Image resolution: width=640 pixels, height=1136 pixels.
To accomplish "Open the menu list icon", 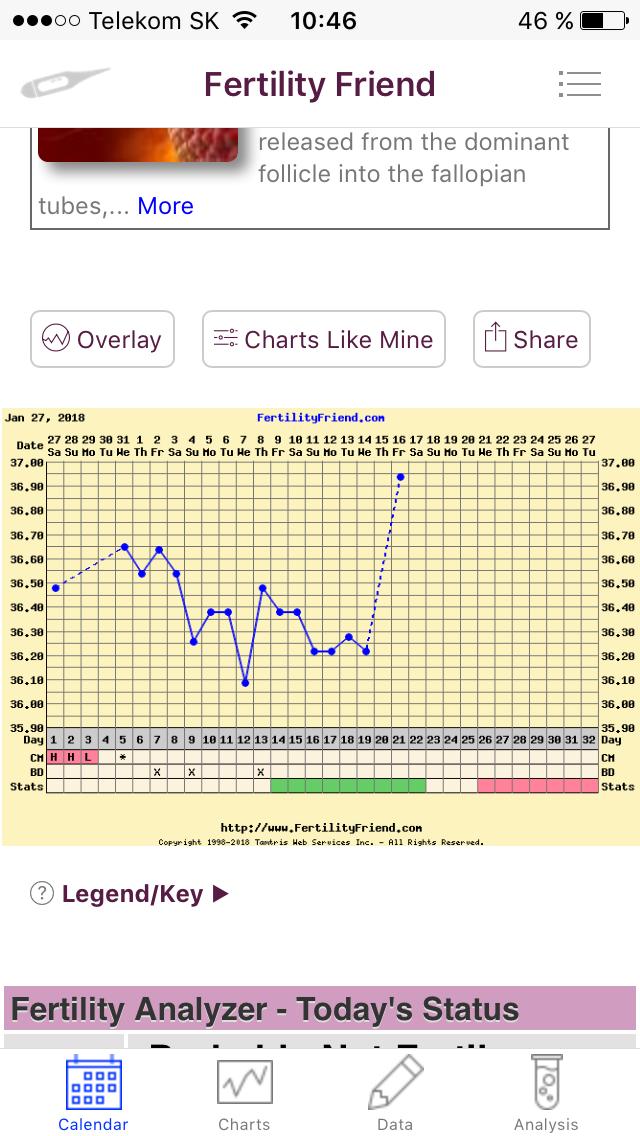I will (580, 84).
